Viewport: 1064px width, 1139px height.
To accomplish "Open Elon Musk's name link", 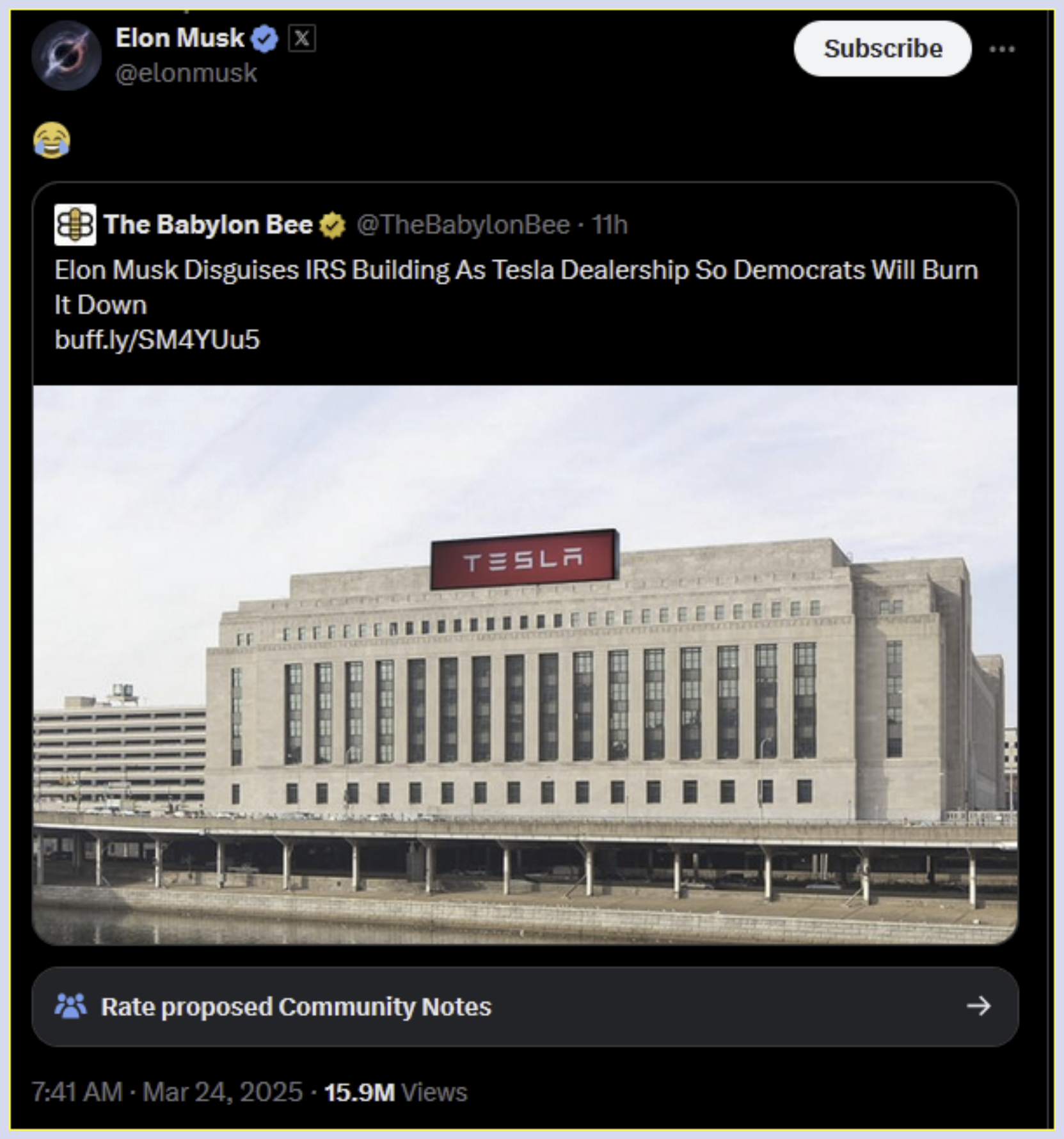I will coord(180,38).
